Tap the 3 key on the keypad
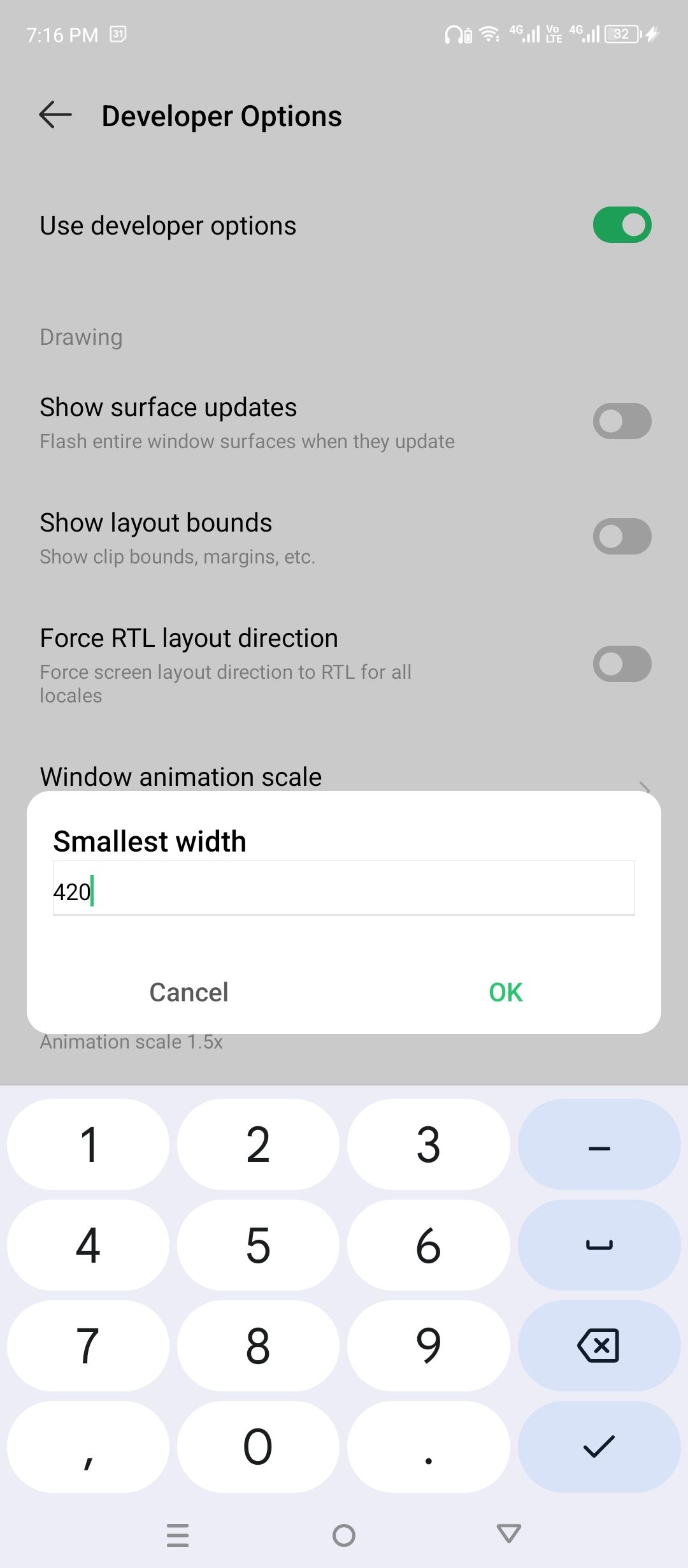688x1568 pixels. 428,1144
